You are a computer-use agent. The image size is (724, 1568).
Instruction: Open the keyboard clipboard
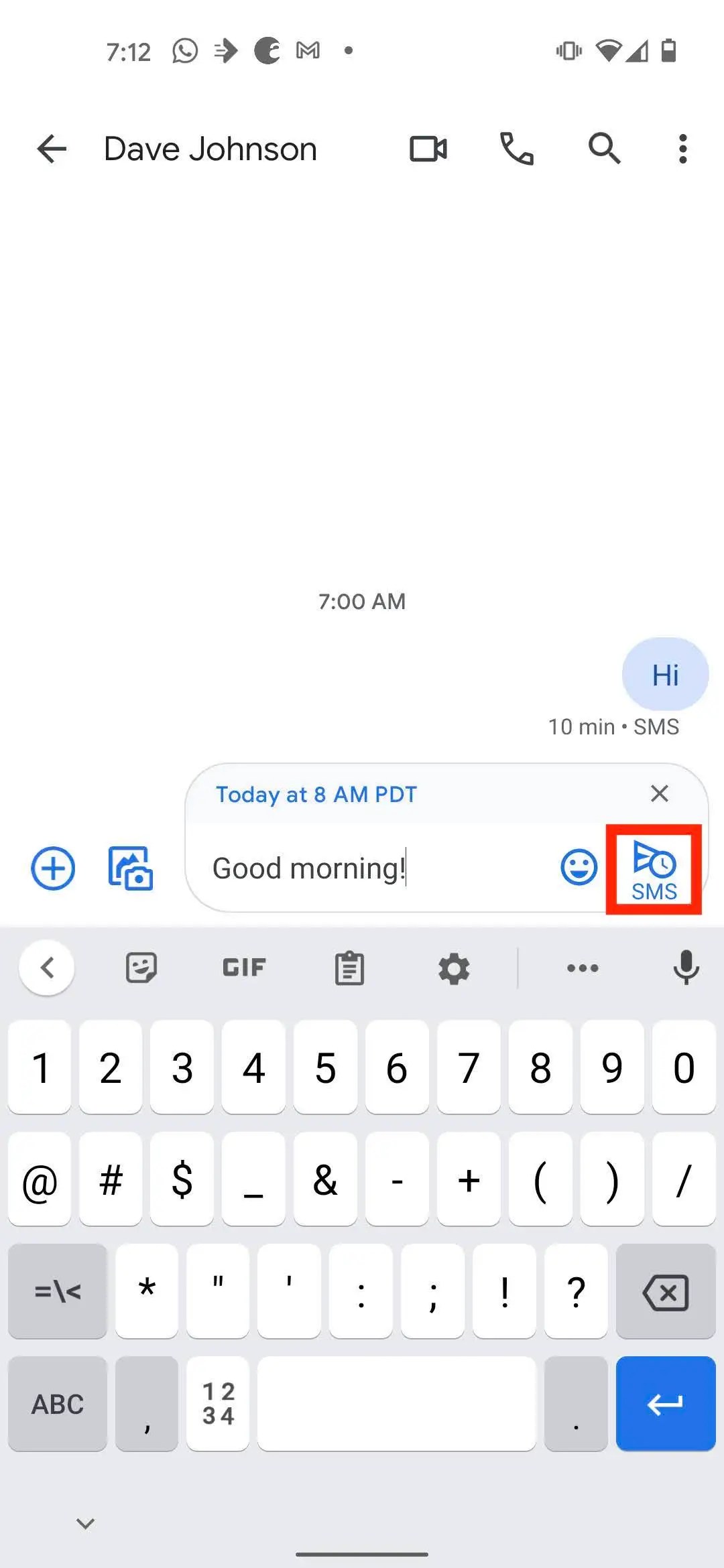coord(349,968)
